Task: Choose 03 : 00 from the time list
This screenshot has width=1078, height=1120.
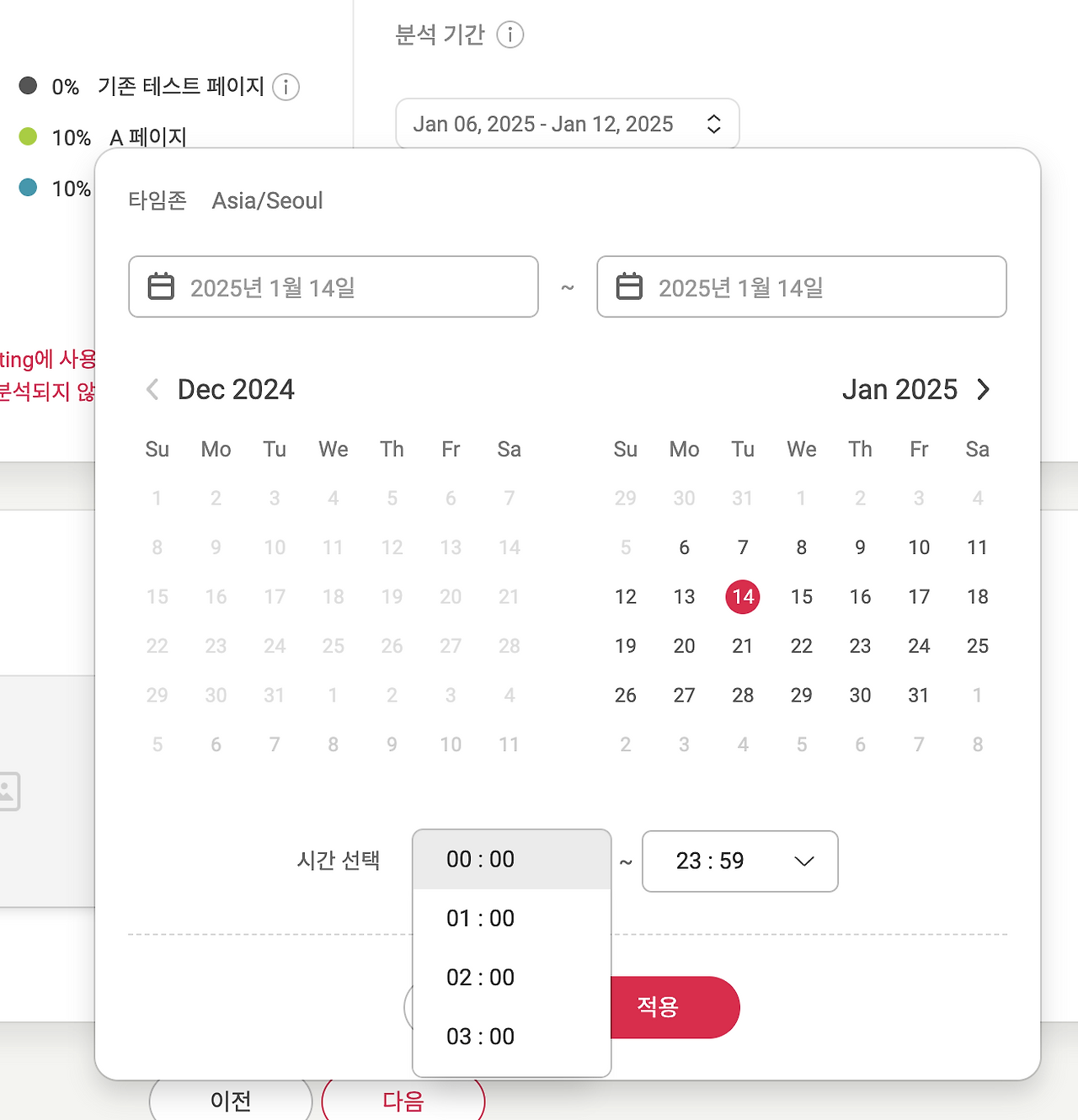Action: click(x=511, y=1037)
